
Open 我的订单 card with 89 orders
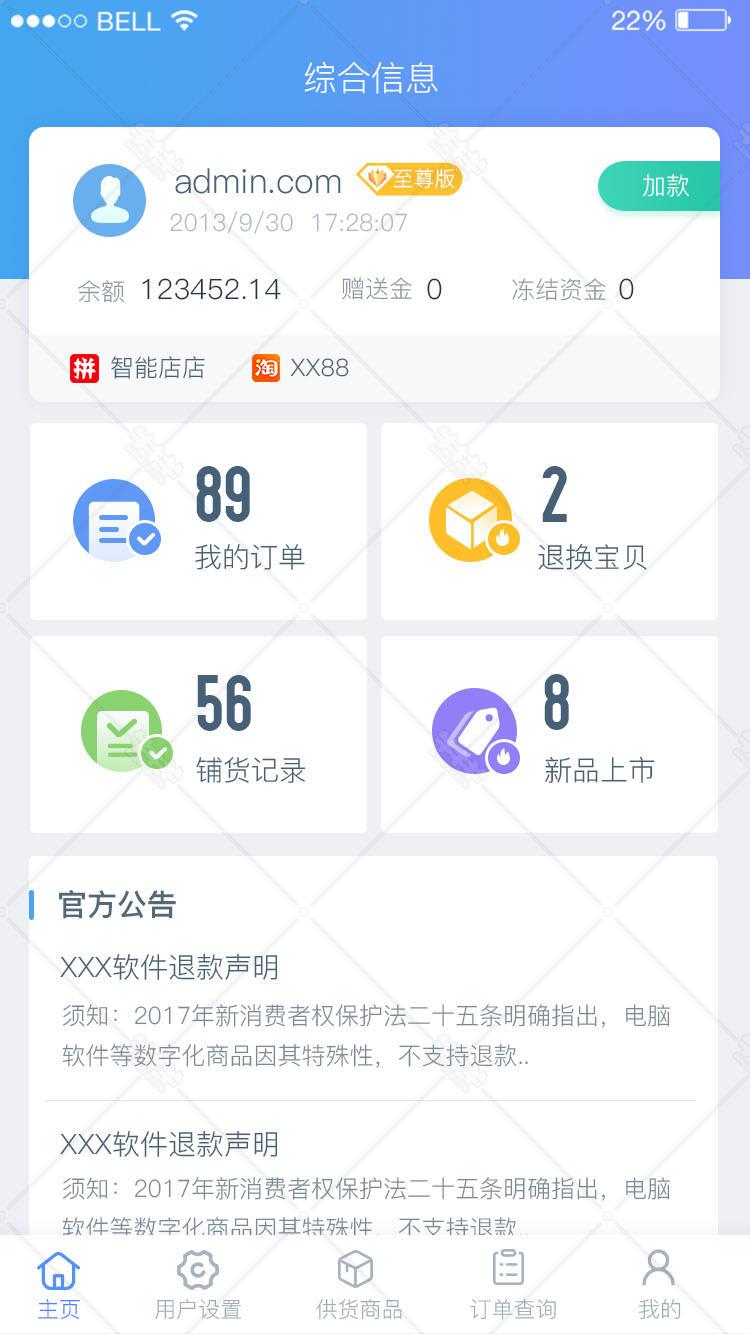[x=198, y=521]
